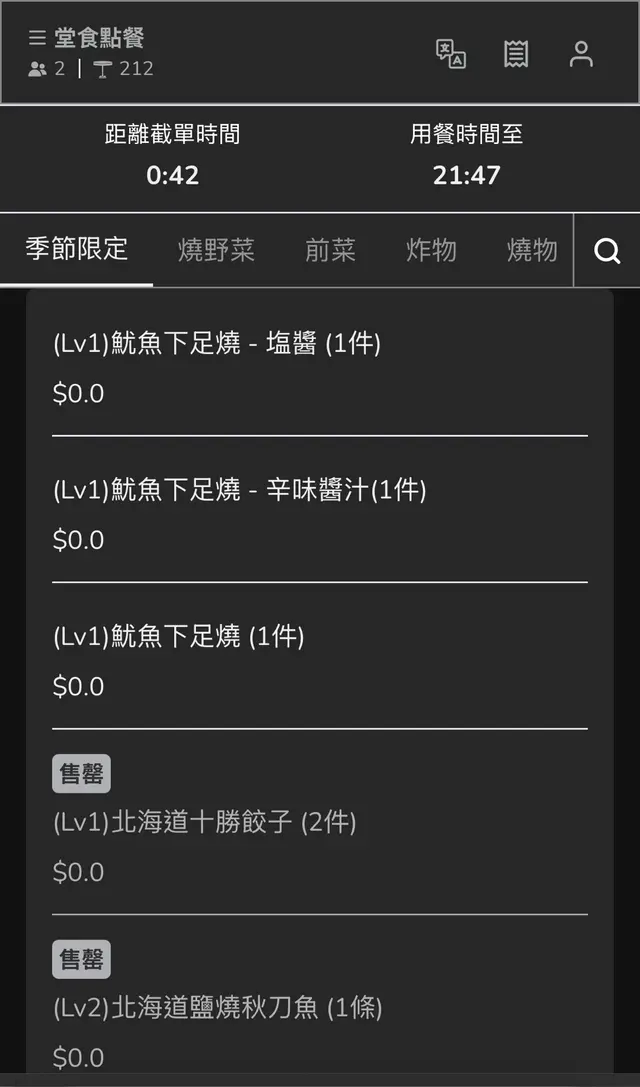View the order receipt list
The image size is (640, 1087).
(516, 53)
